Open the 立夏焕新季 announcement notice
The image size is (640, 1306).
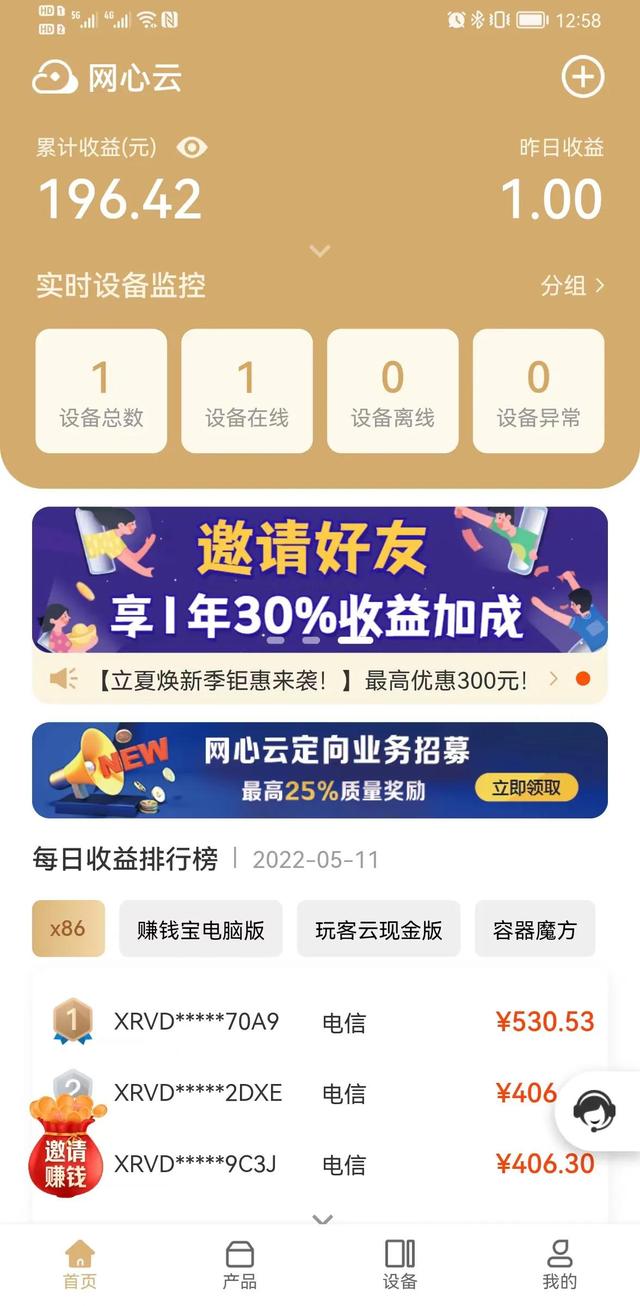pos(312,680)
